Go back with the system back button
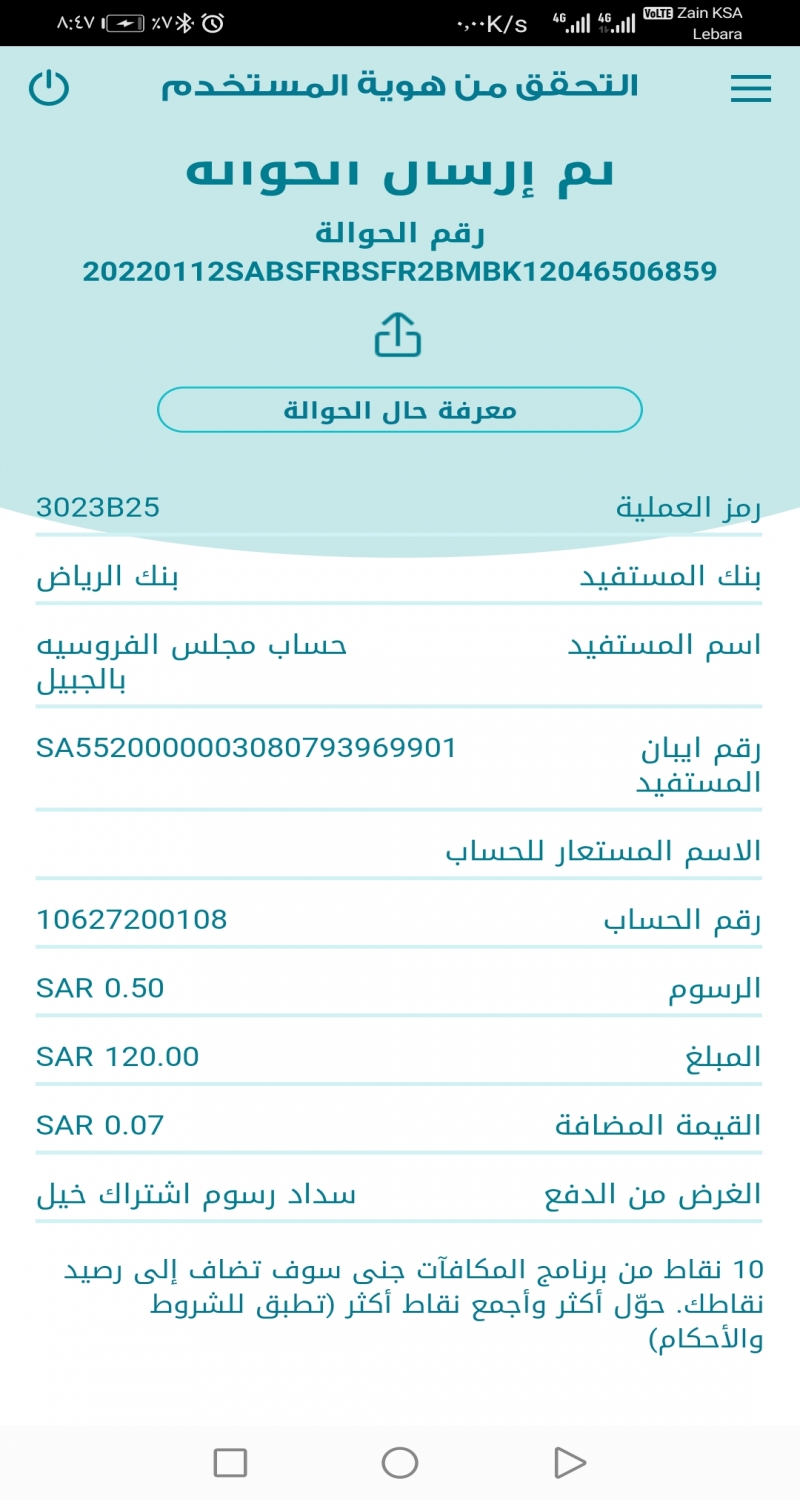Image resolution: width=800 pixels, height=1500 pixels. 569,1463
